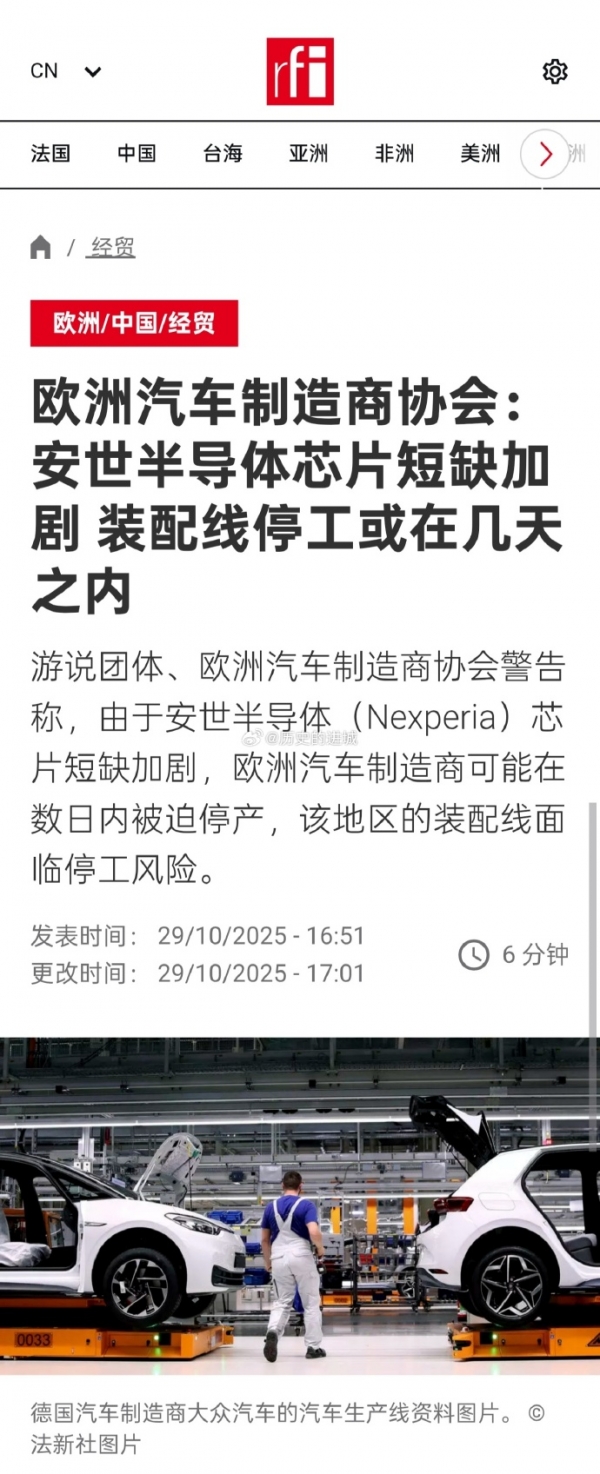Tap the RFI logo to go home

coord(299,71)
